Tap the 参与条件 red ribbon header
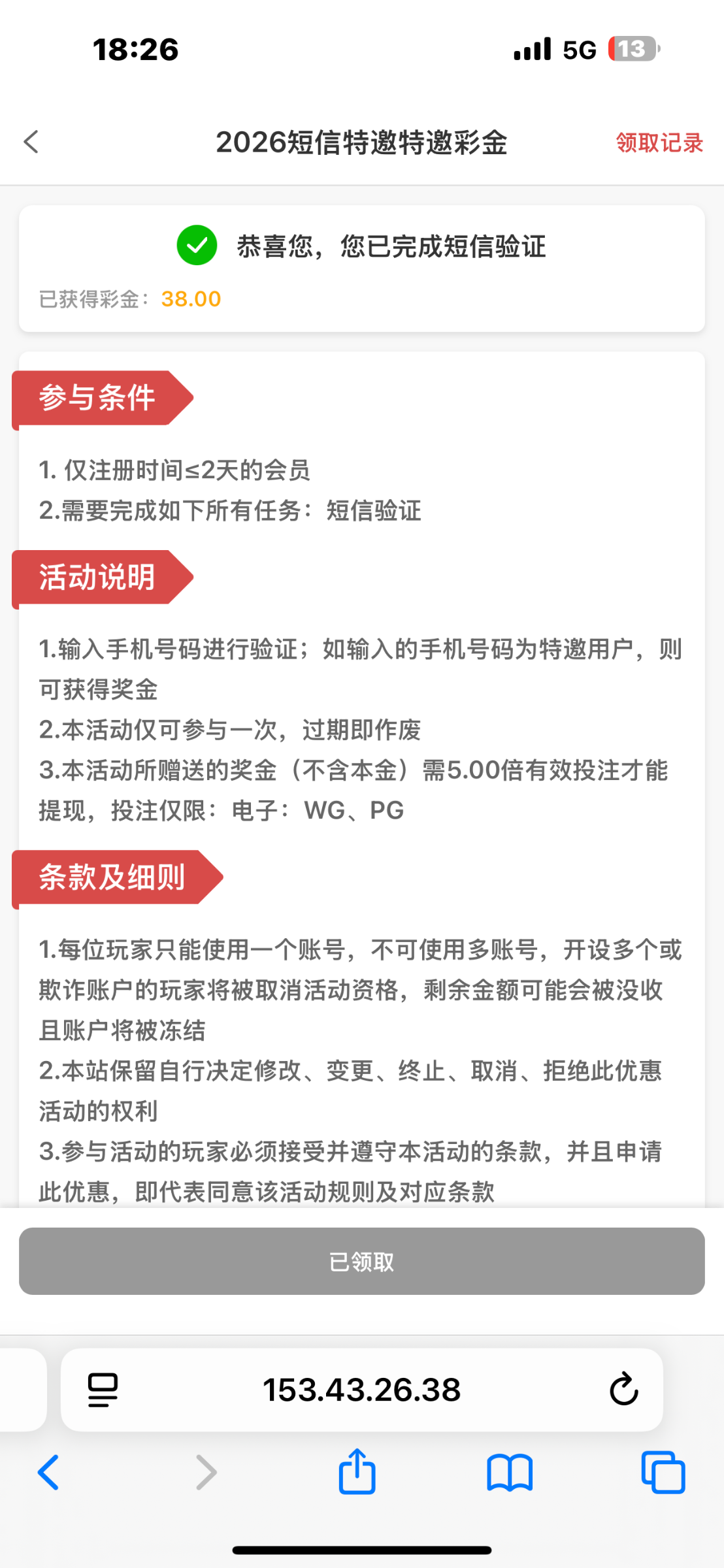Image resolution: width=724 pixels, height=1568 pixels. 98,397
